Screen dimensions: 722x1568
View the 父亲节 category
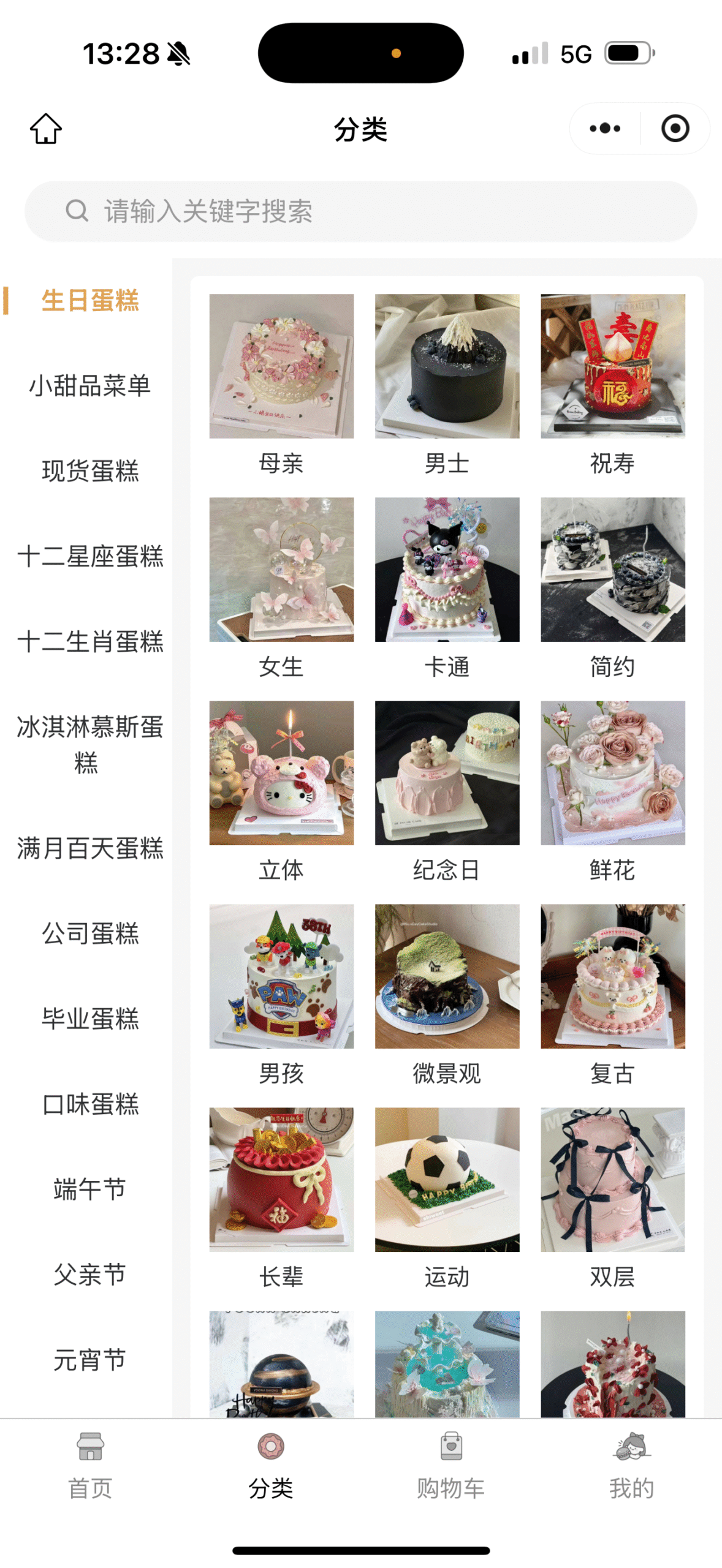pyautogui.click(x=89, y=1275)
